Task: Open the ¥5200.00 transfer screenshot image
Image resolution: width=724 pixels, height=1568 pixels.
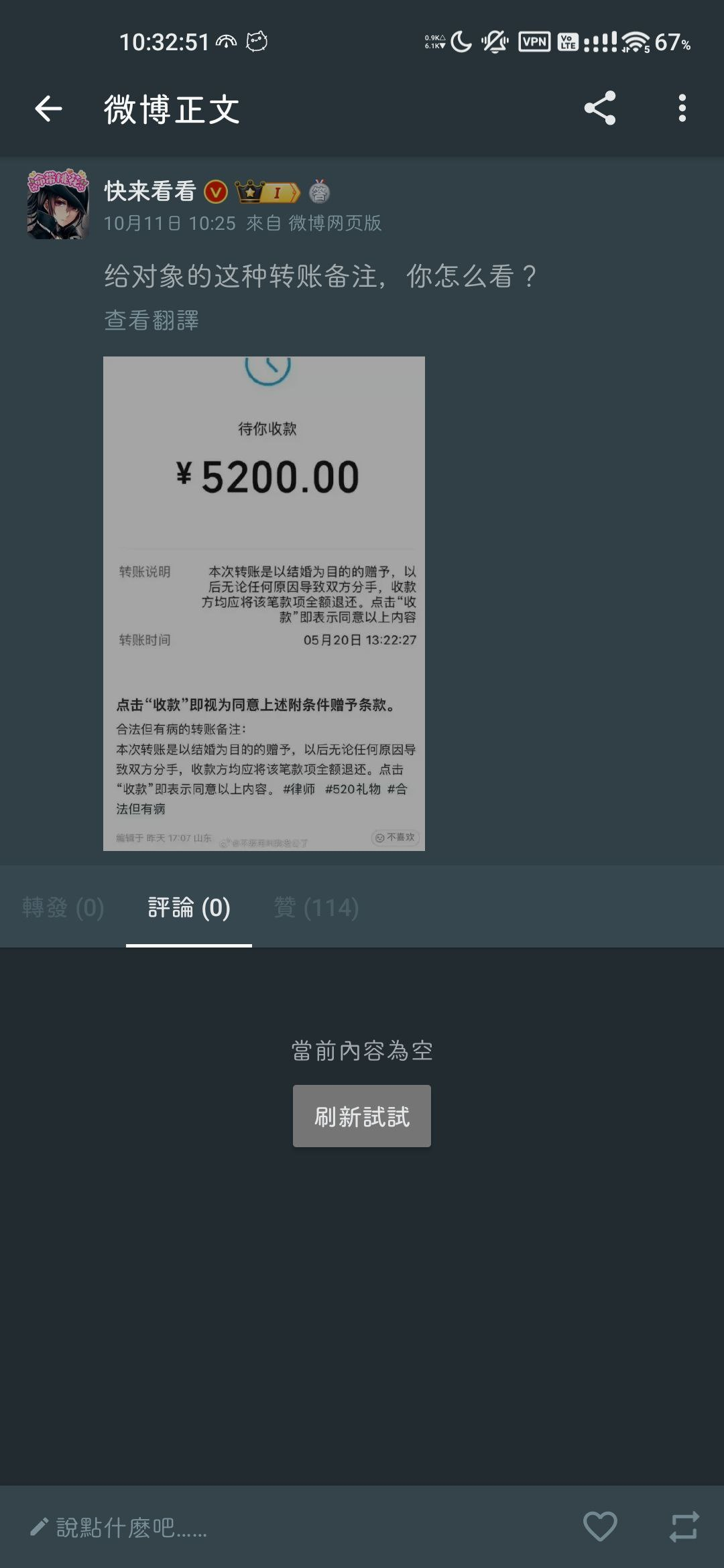Action: (x=264, y=603)
